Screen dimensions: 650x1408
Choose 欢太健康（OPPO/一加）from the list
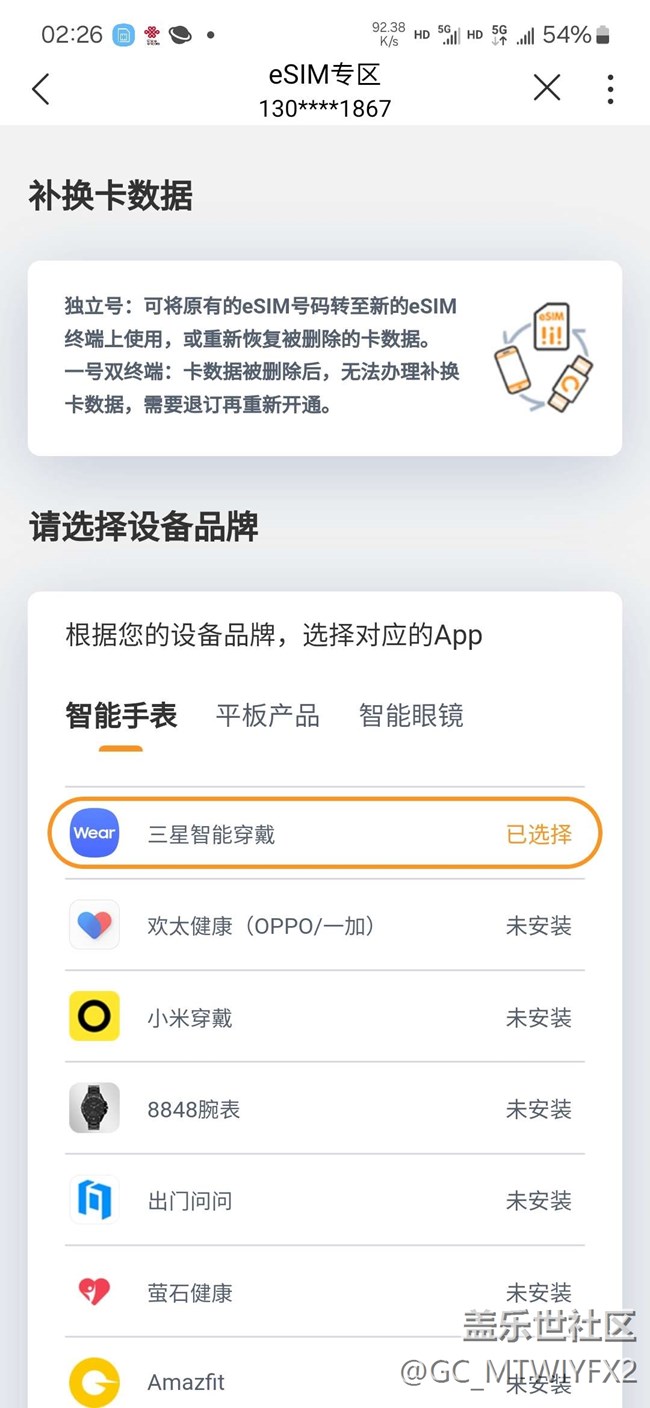pyautogui.click(x=325, y=926)
